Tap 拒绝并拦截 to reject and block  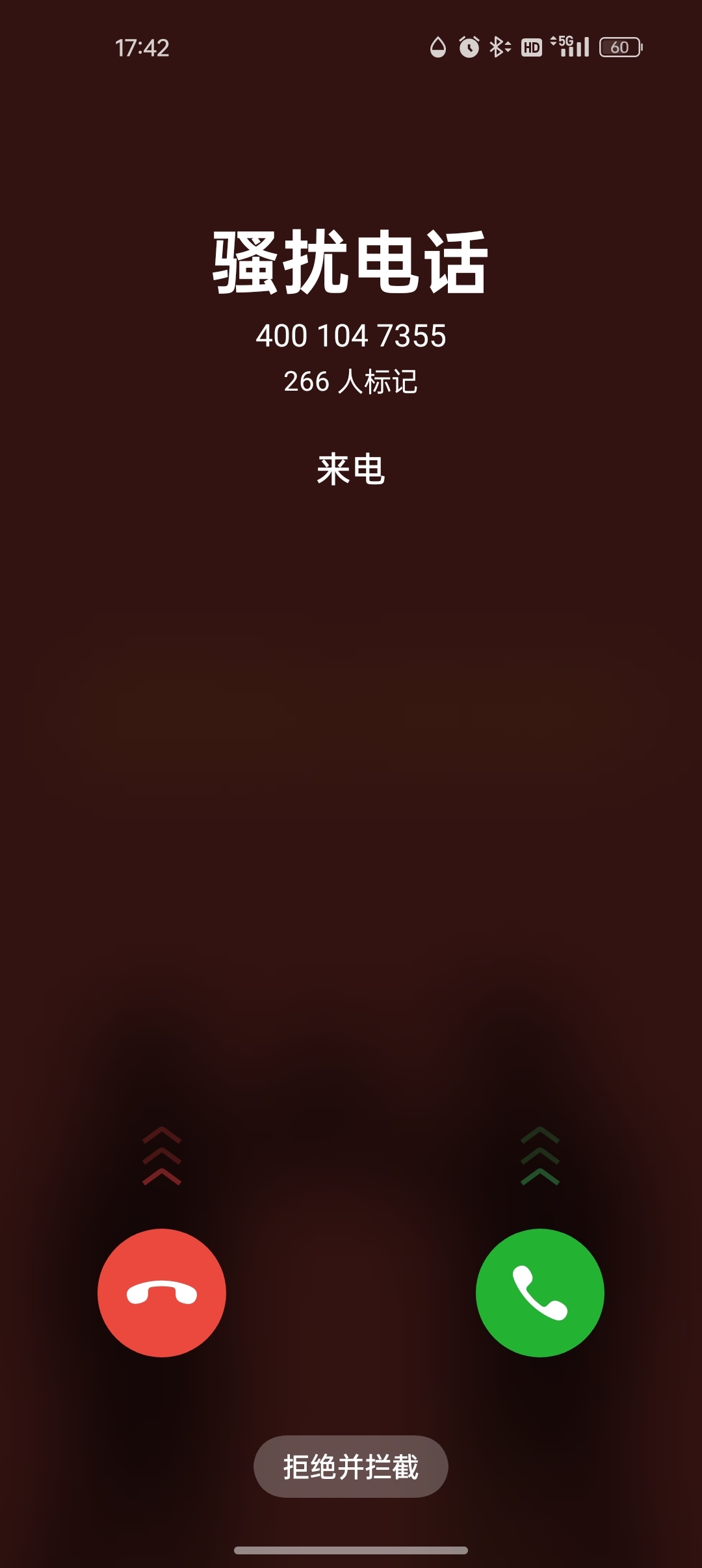click(x=351, y=1467)
